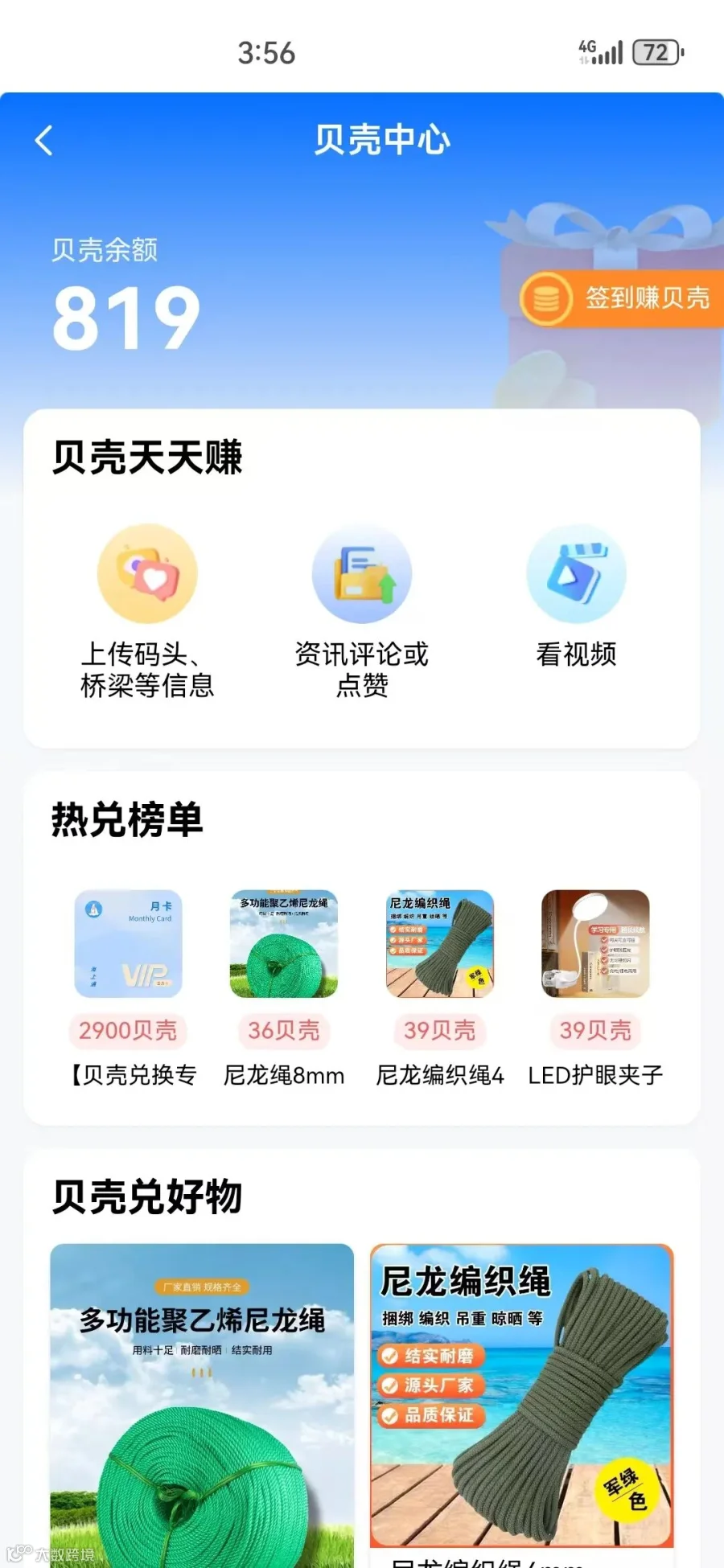The image size is (724, 1568).
Task: Go back from 贝壳中心
Action: pyautogui.click(x=44, y=141)
